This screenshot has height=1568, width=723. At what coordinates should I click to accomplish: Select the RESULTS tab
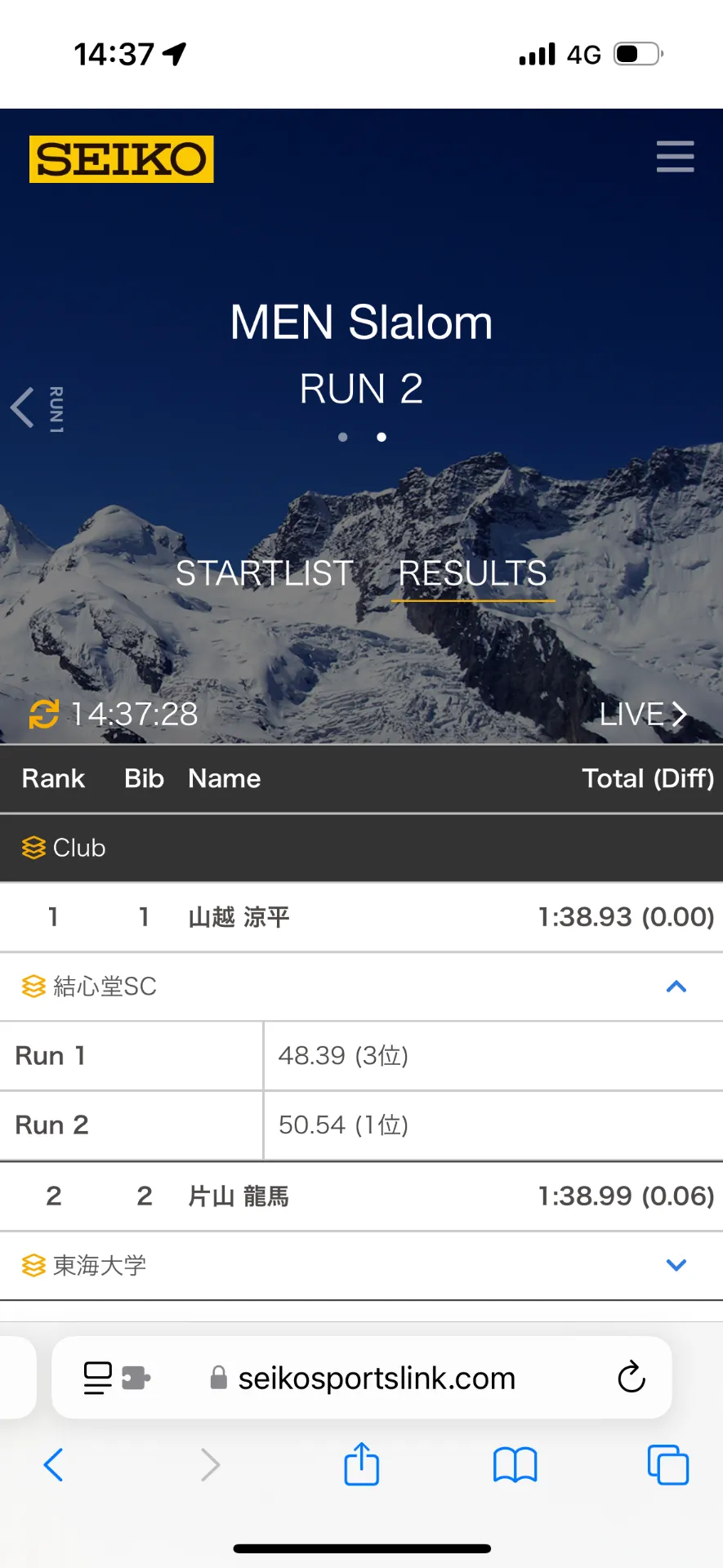(x=472, y=573)
